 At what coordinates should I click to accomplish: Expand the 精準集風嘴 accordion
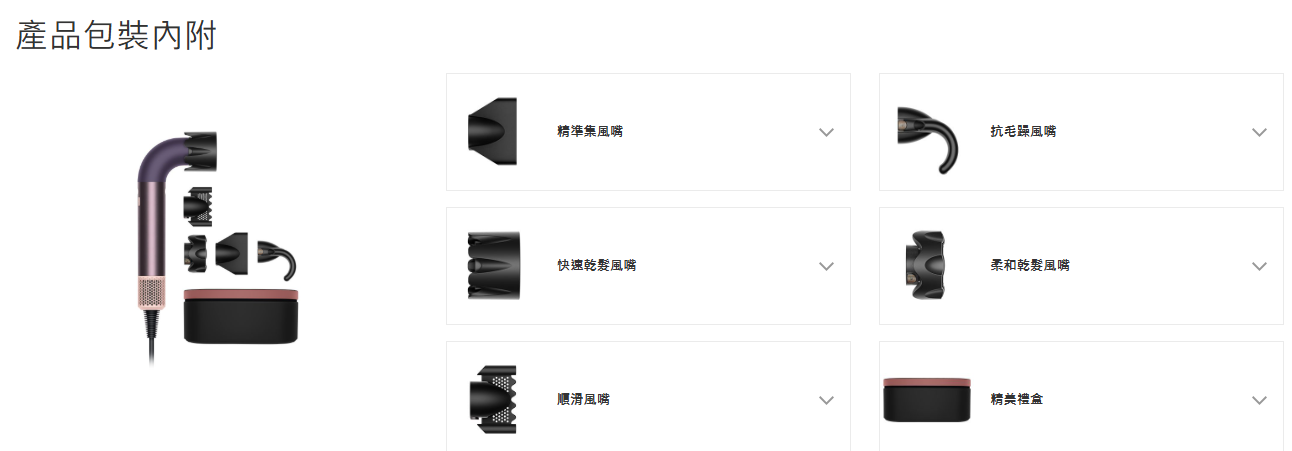(825, 132)
